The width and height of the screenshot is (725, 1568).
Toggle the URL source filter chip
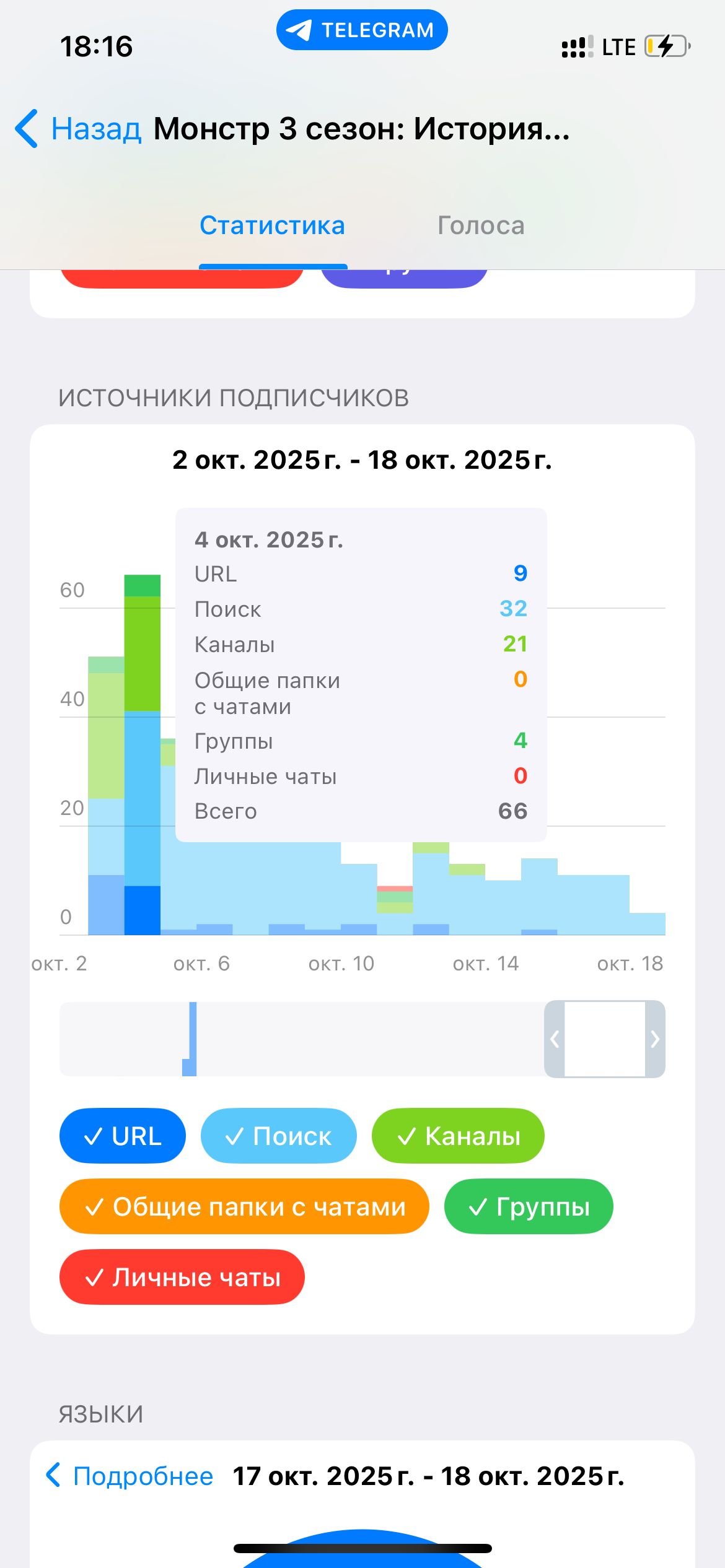[123, 1136]
